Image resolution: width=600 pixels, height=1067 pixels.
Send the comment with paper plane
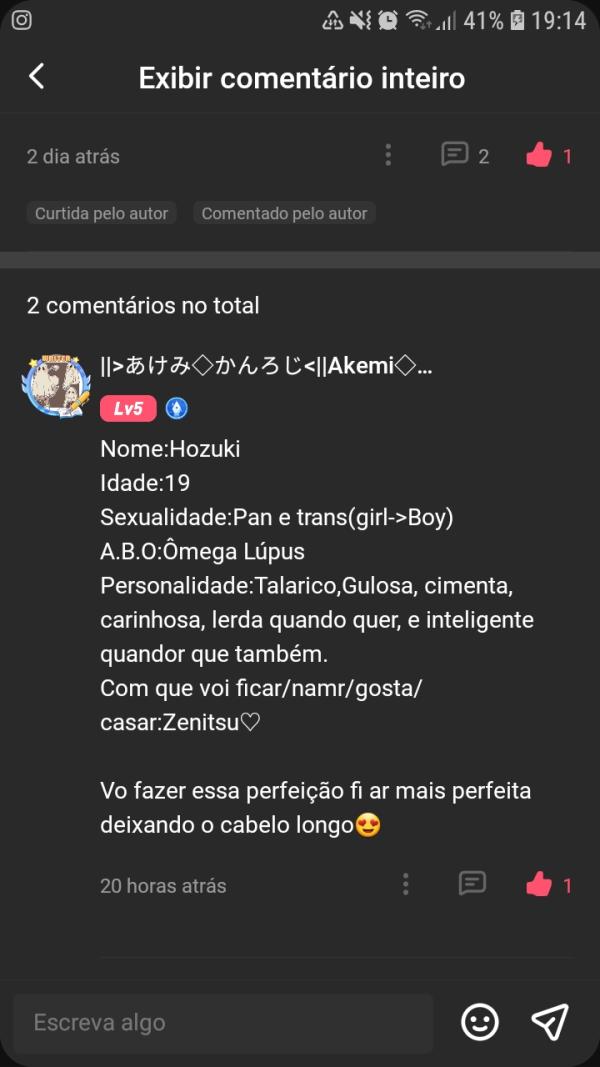click(x=550, y=1022)
